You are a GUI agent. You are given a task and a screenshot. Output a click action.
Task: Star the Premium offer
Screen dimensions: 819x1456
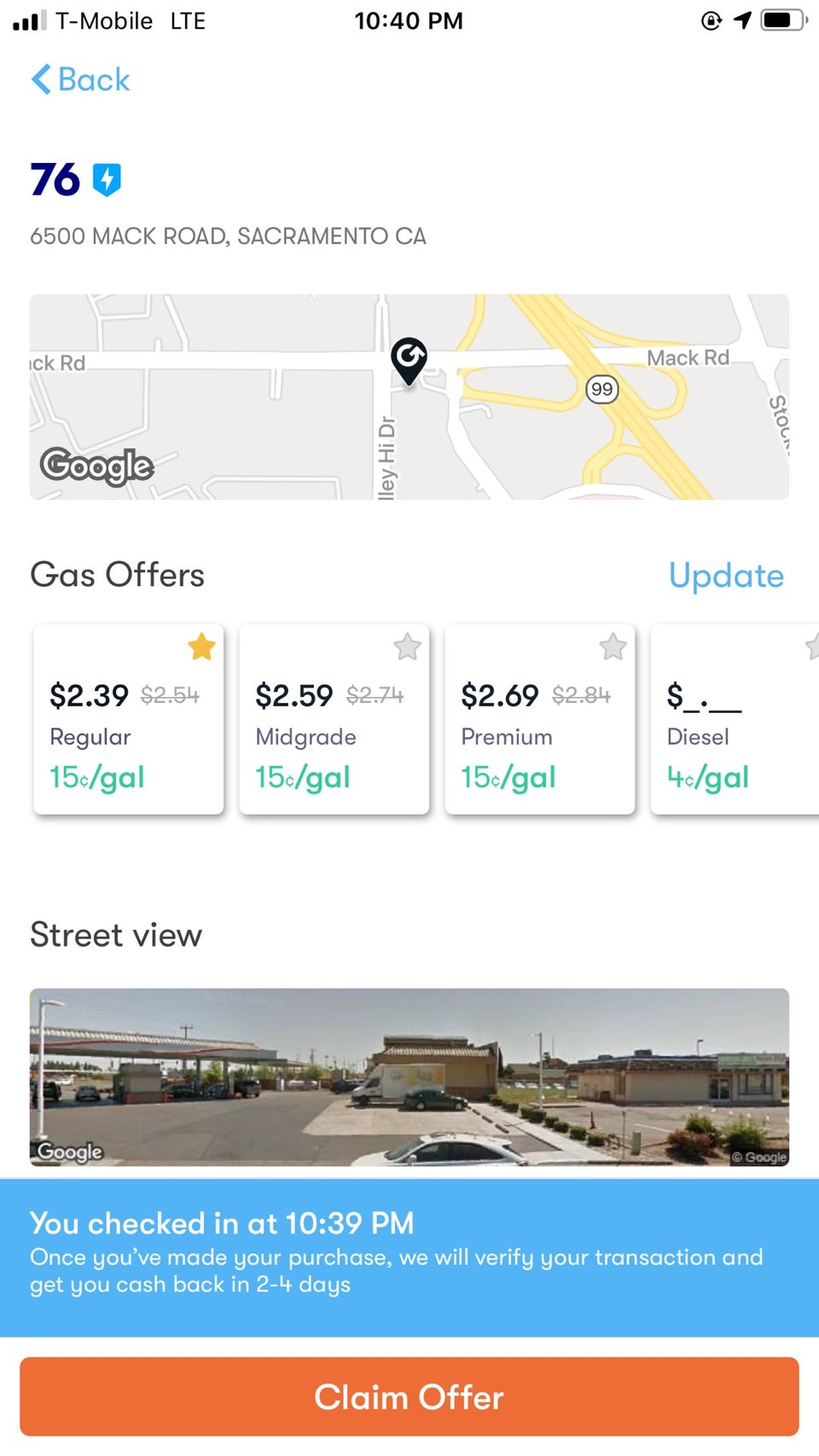613,647
